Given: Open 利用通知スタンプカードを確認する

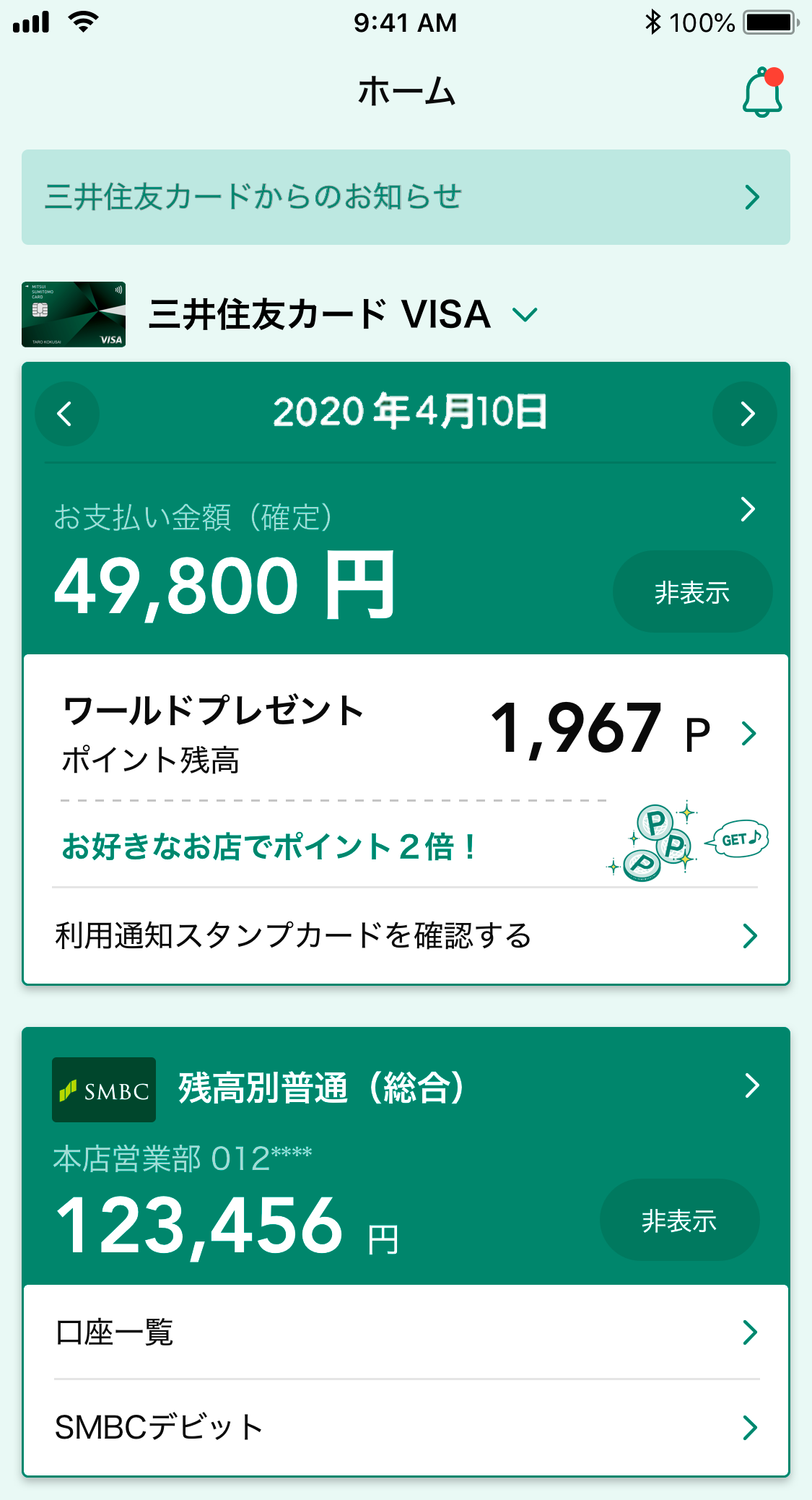Looking at the screenshot, I should click(406, 936).
